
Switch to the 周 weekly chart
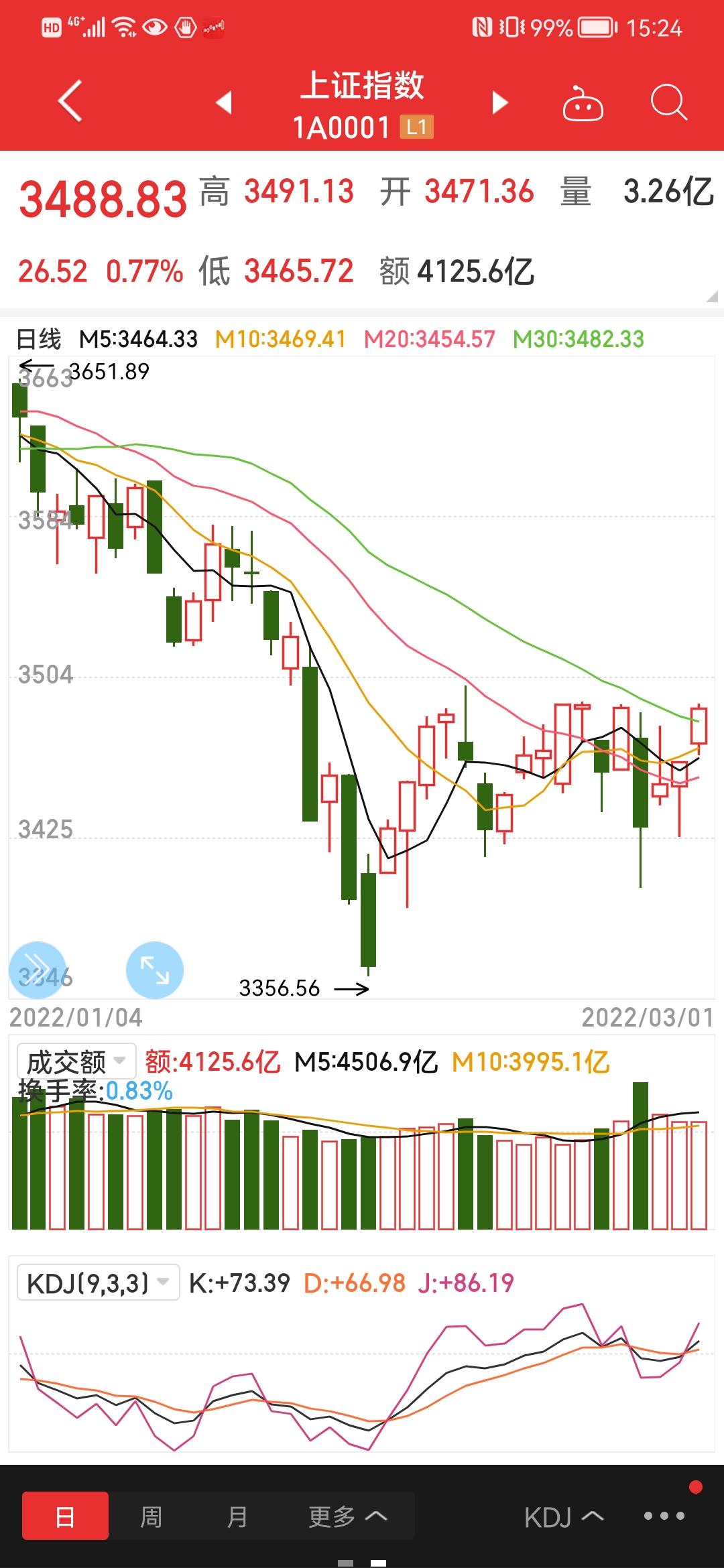click(x=151, y=1516)
